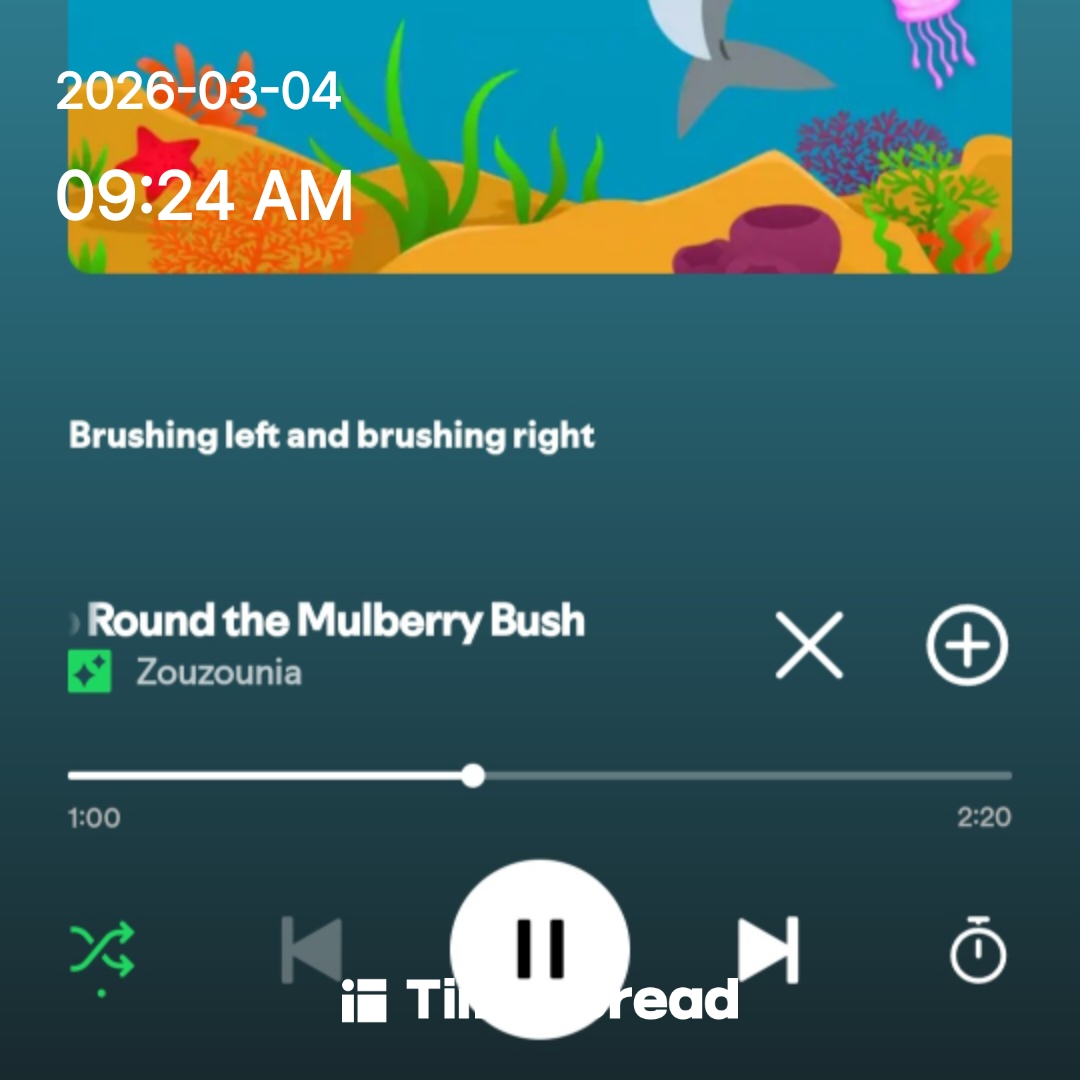The height and width of the screenshot is (1080, 1080).
Task: Toggle smart shuffle mode
Action: tap(102, 950)
